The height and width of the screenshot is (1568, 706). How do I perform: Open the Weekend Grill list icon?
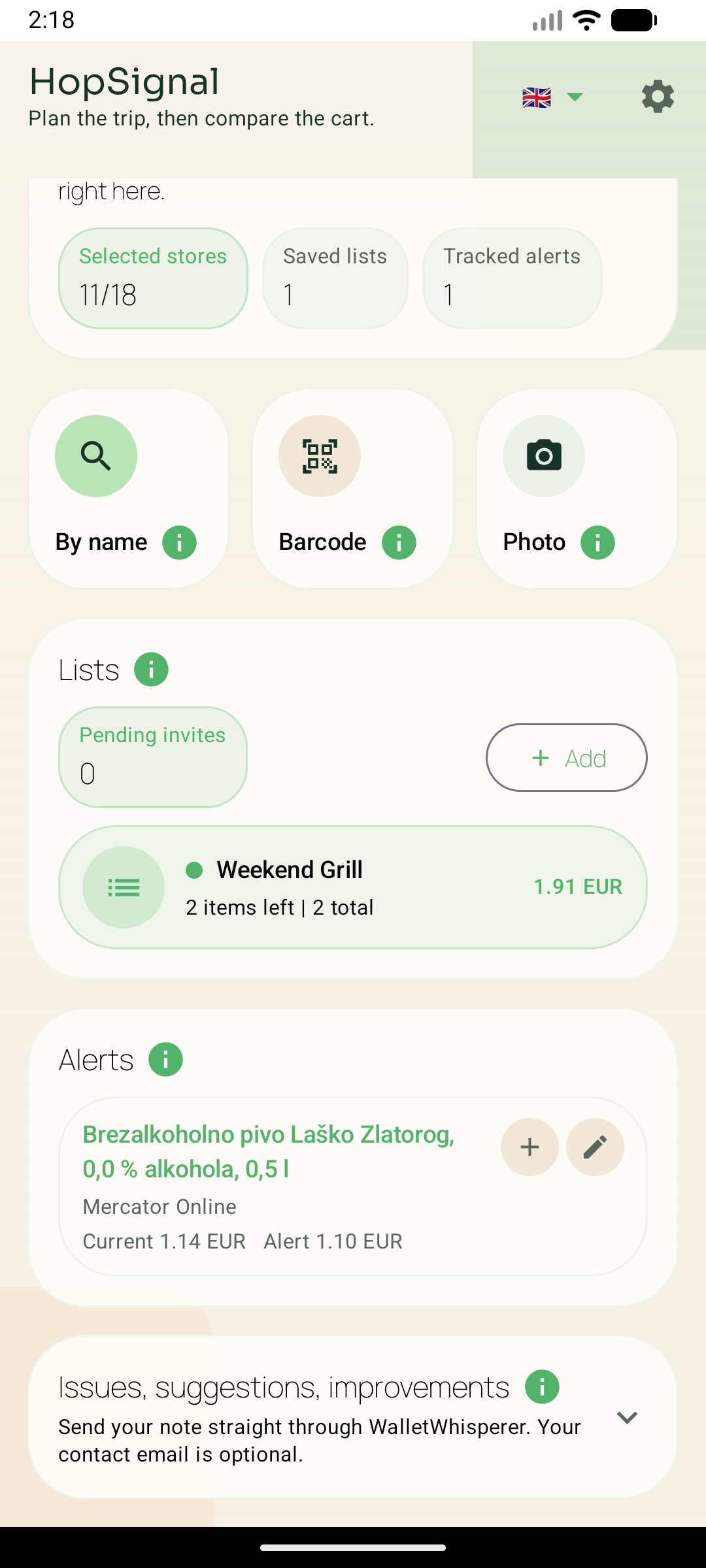pyautogui.click(x=124, y=887)
